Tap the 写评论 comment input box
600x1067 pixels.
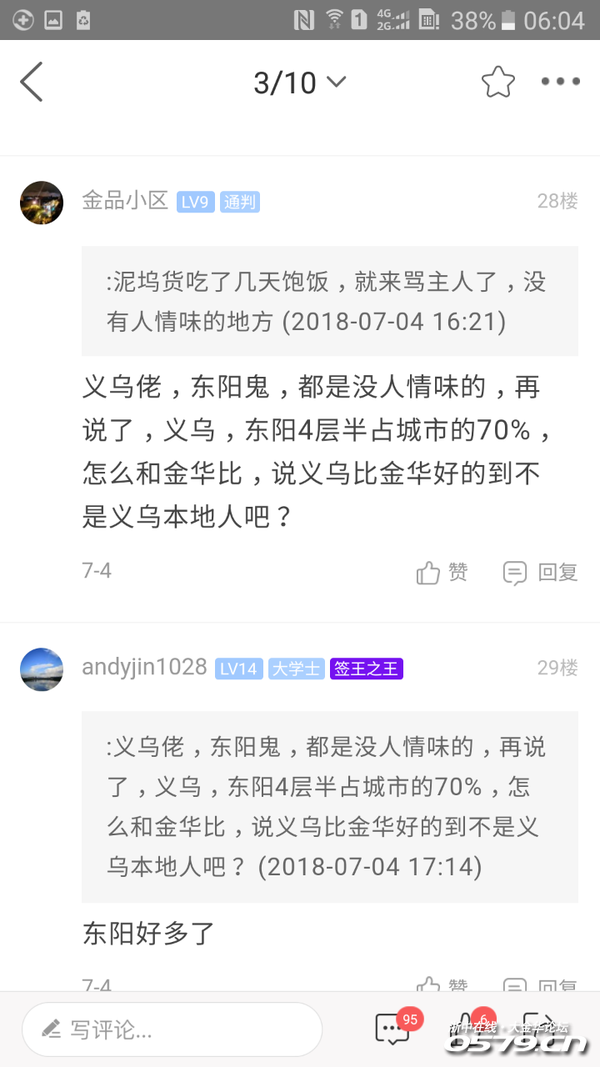pos(172,1029)
